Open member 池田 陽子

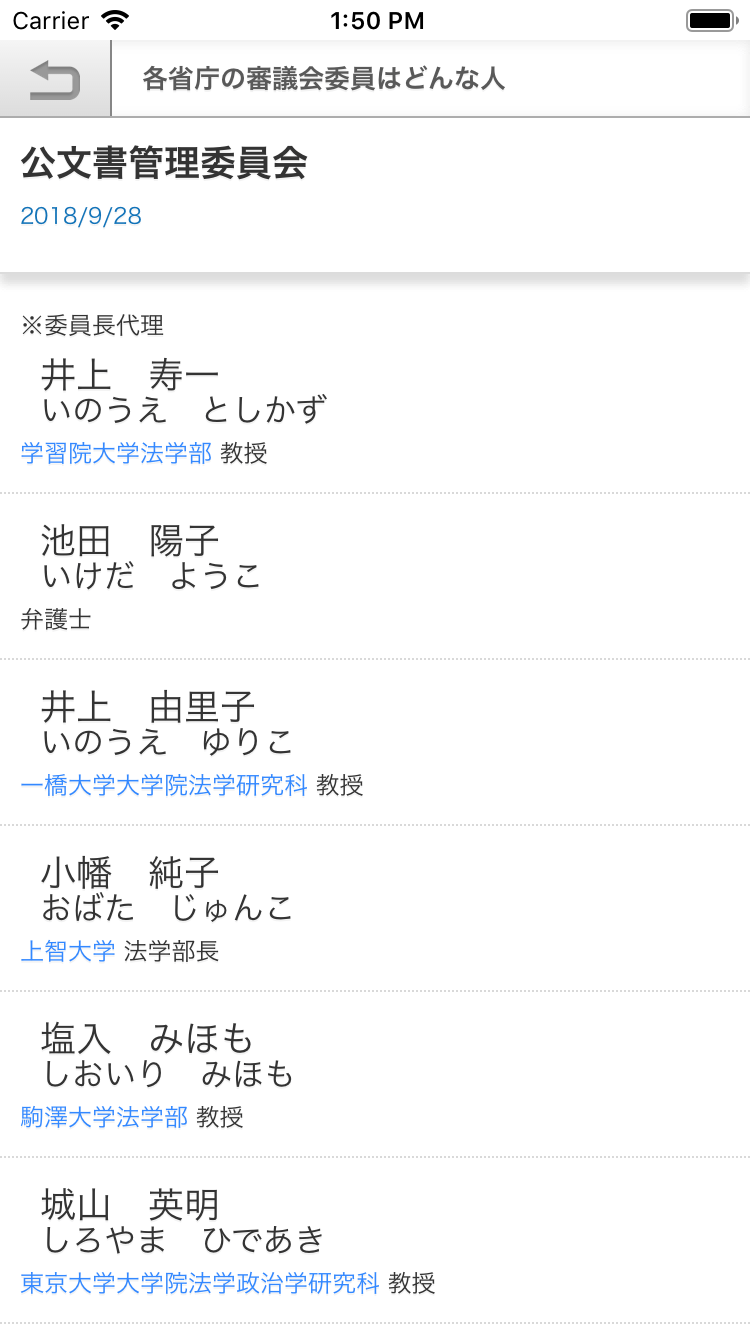tap(130, 542)
